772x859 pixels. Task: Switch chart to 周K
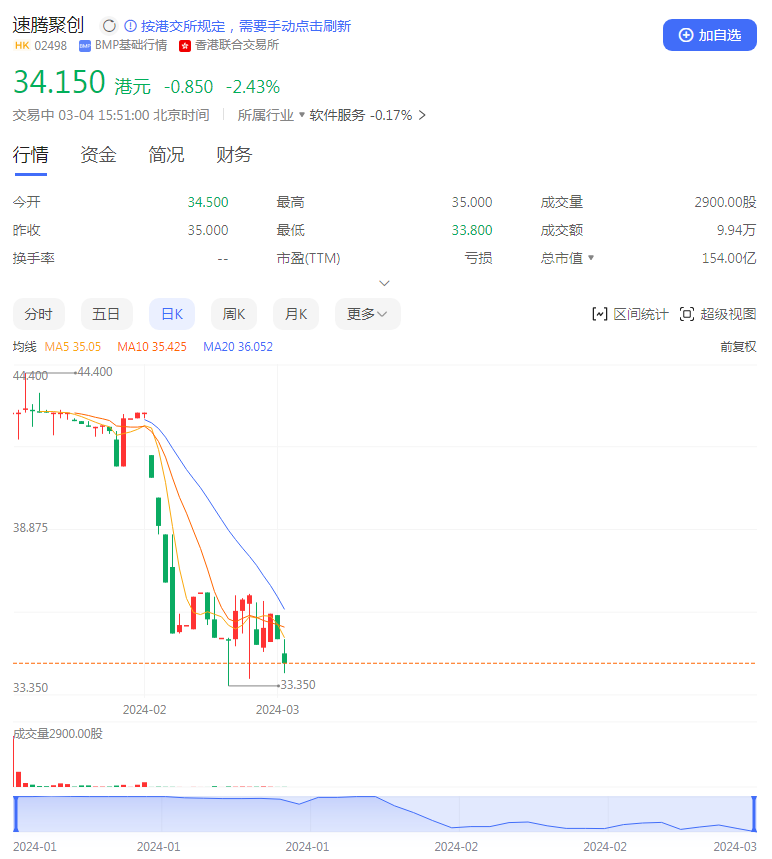[234, 314]
